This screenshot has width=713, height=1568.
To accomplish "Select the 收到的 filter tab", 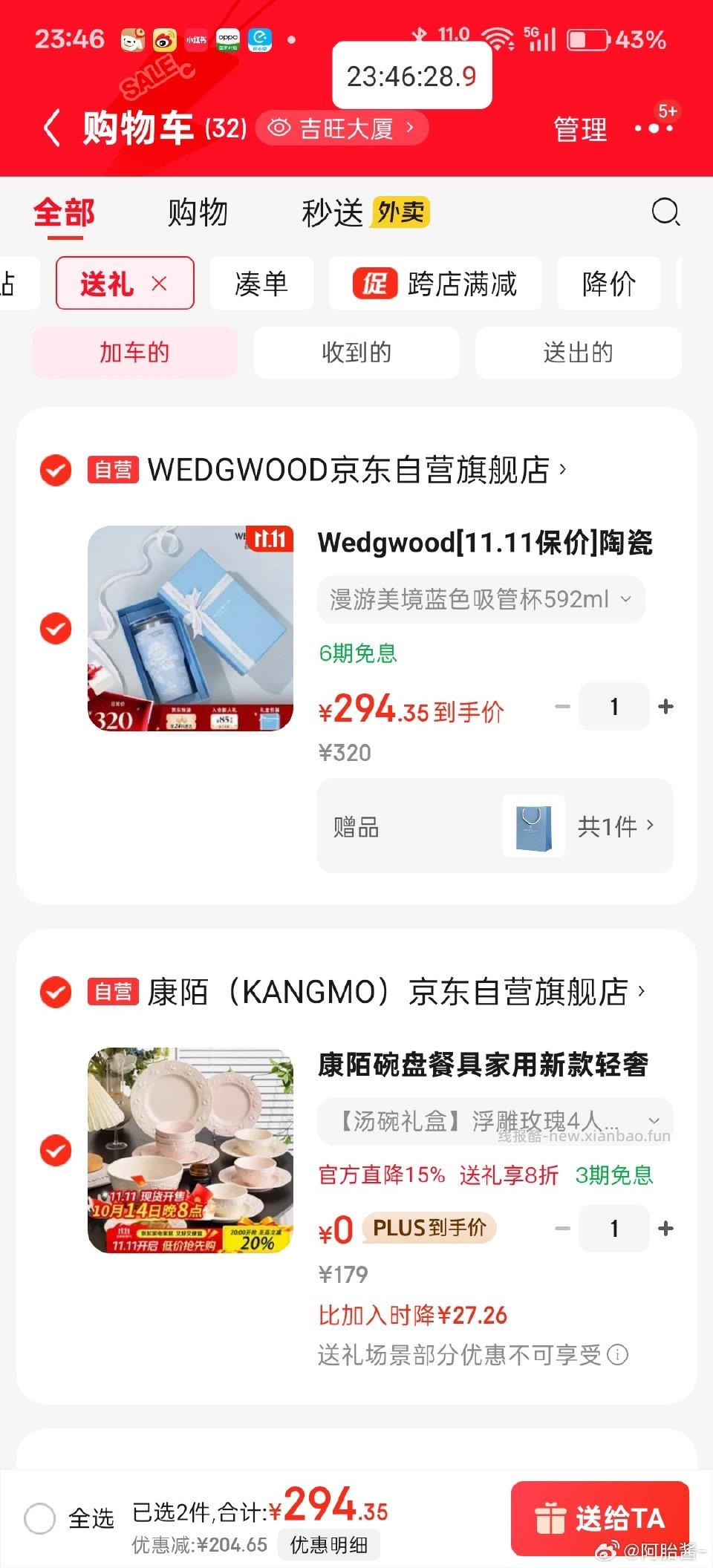I will coord(356,353).
